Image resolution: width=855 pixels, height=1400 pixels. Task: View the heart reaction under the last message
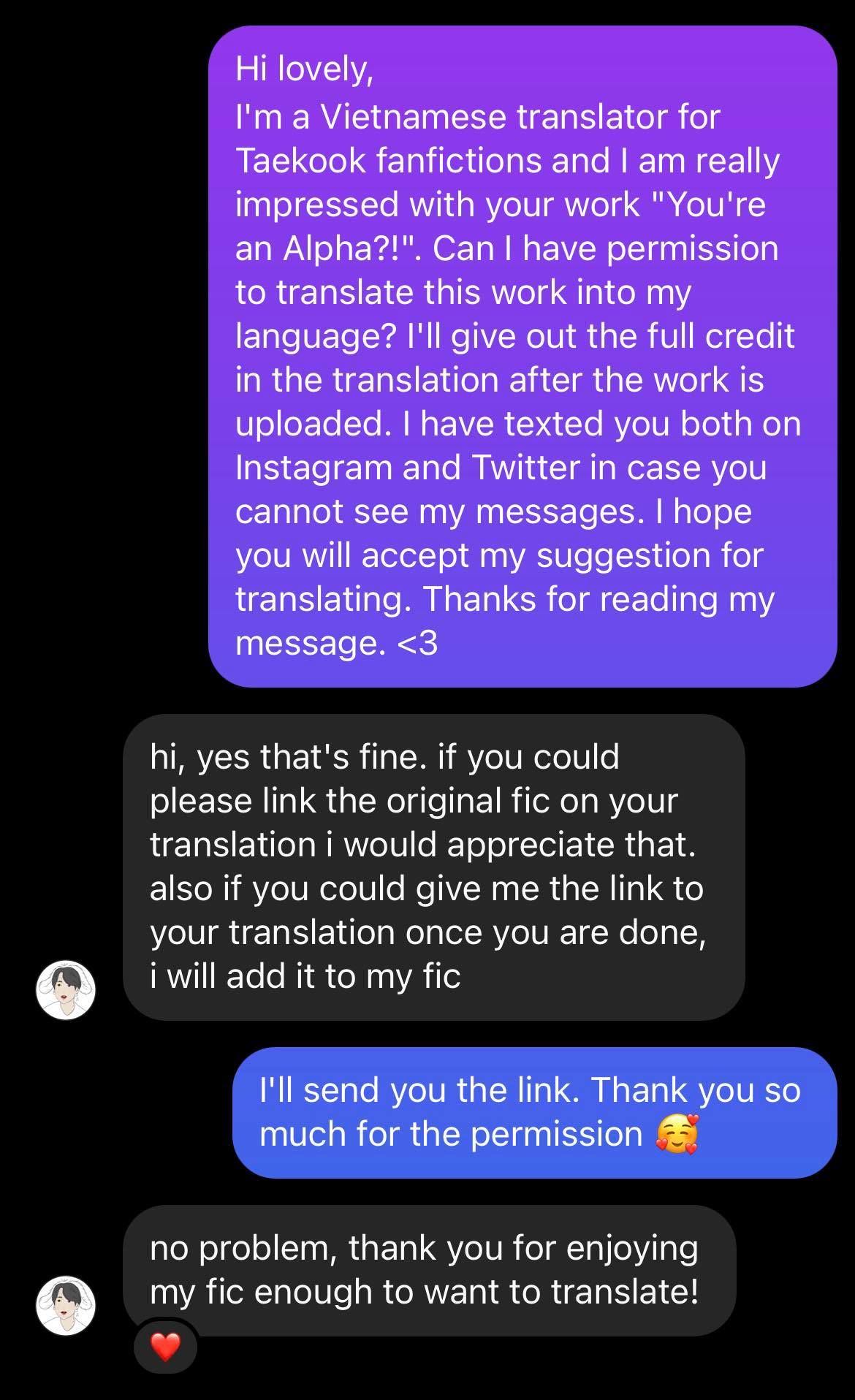(165, 1346)
